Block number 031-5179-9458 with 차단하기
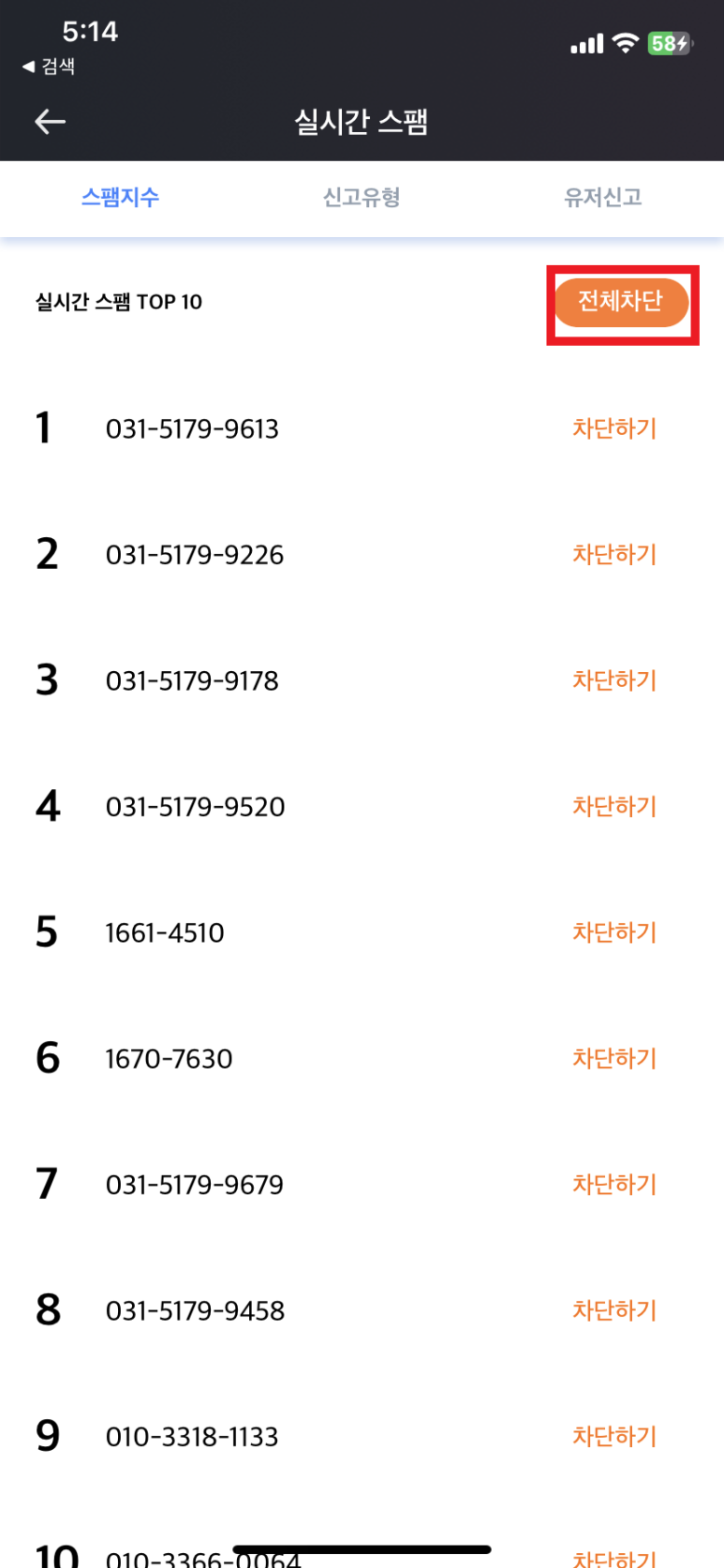 click(x=614, y=1310)
